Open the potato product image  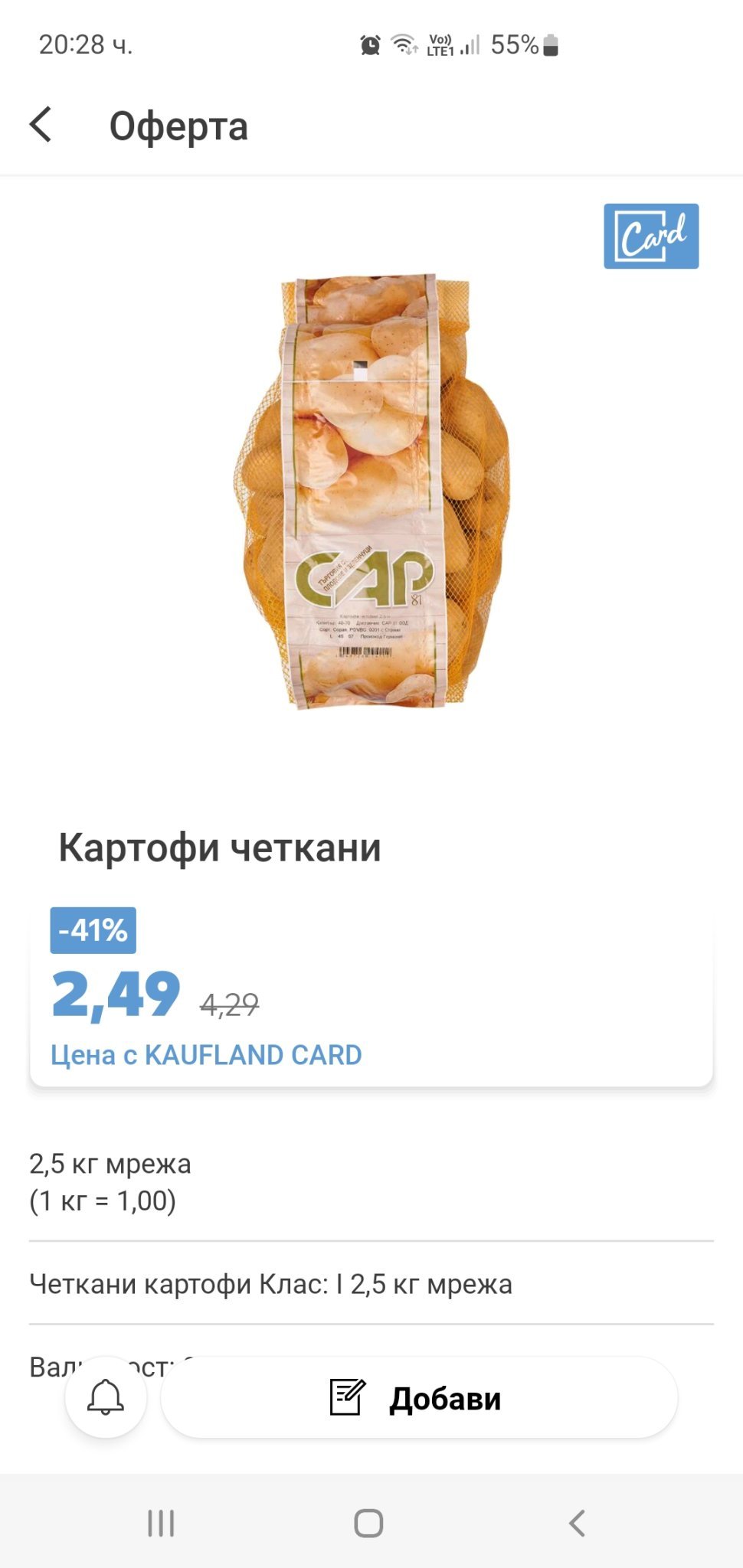pos(371,491)
